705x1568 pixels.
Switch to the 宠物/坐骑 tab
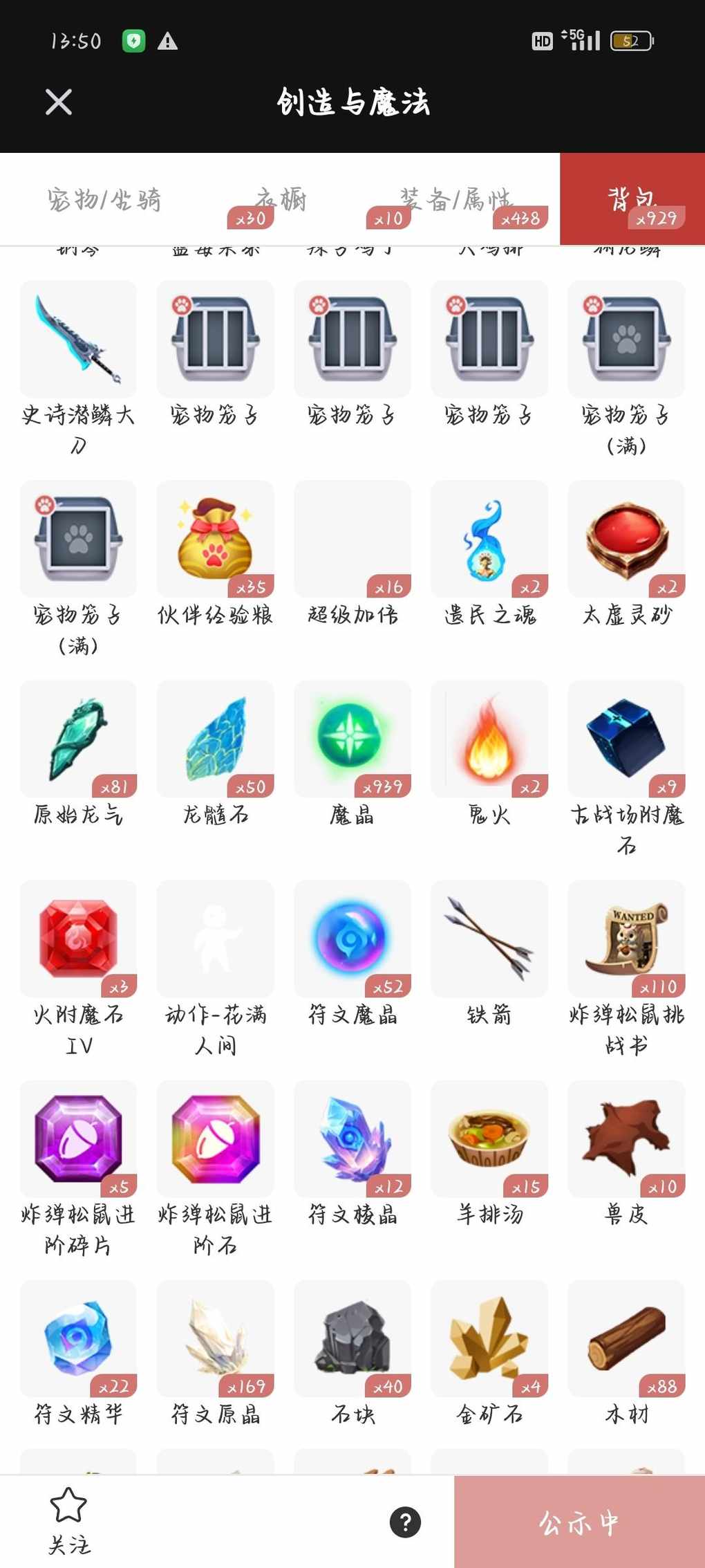[x=104, y=200]
